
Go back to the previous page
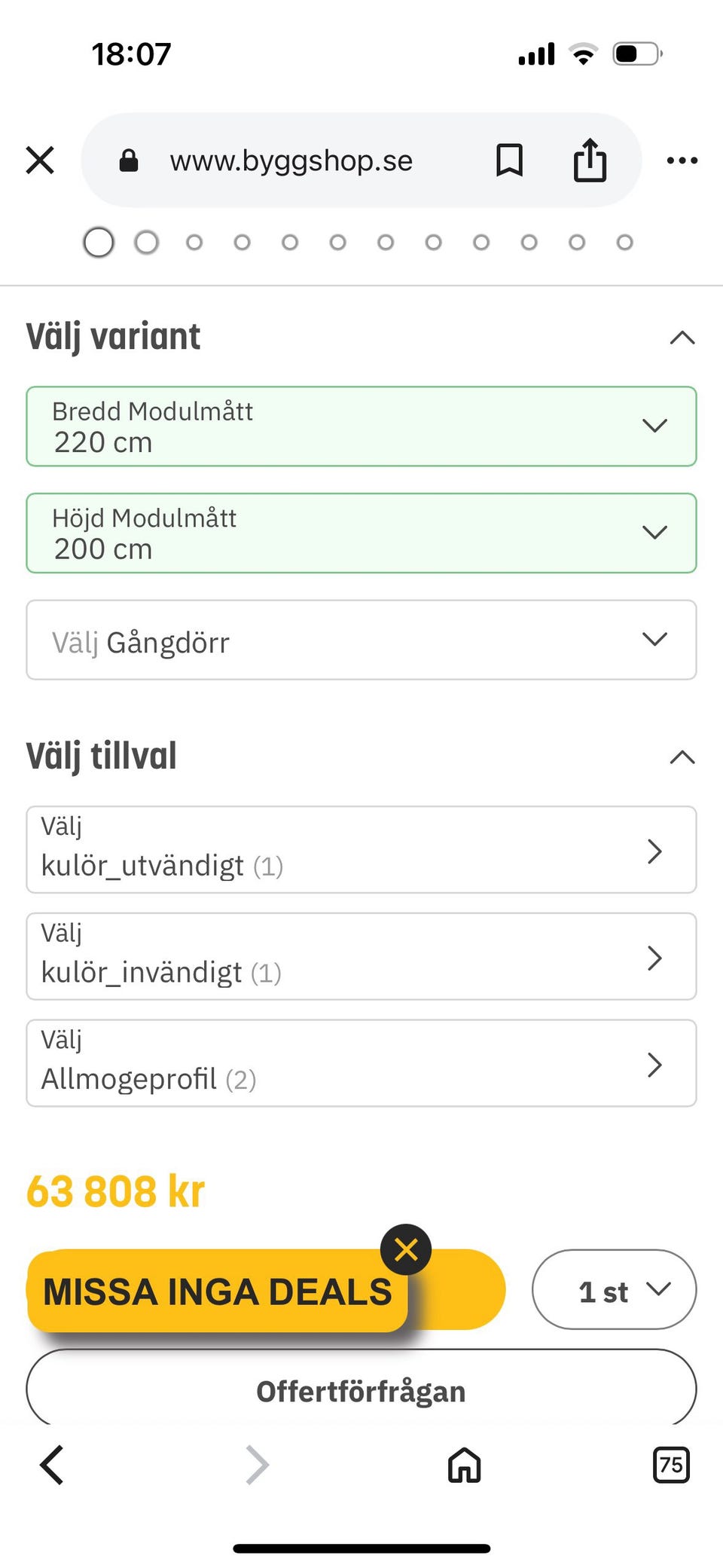click(x=51, y=1465)
